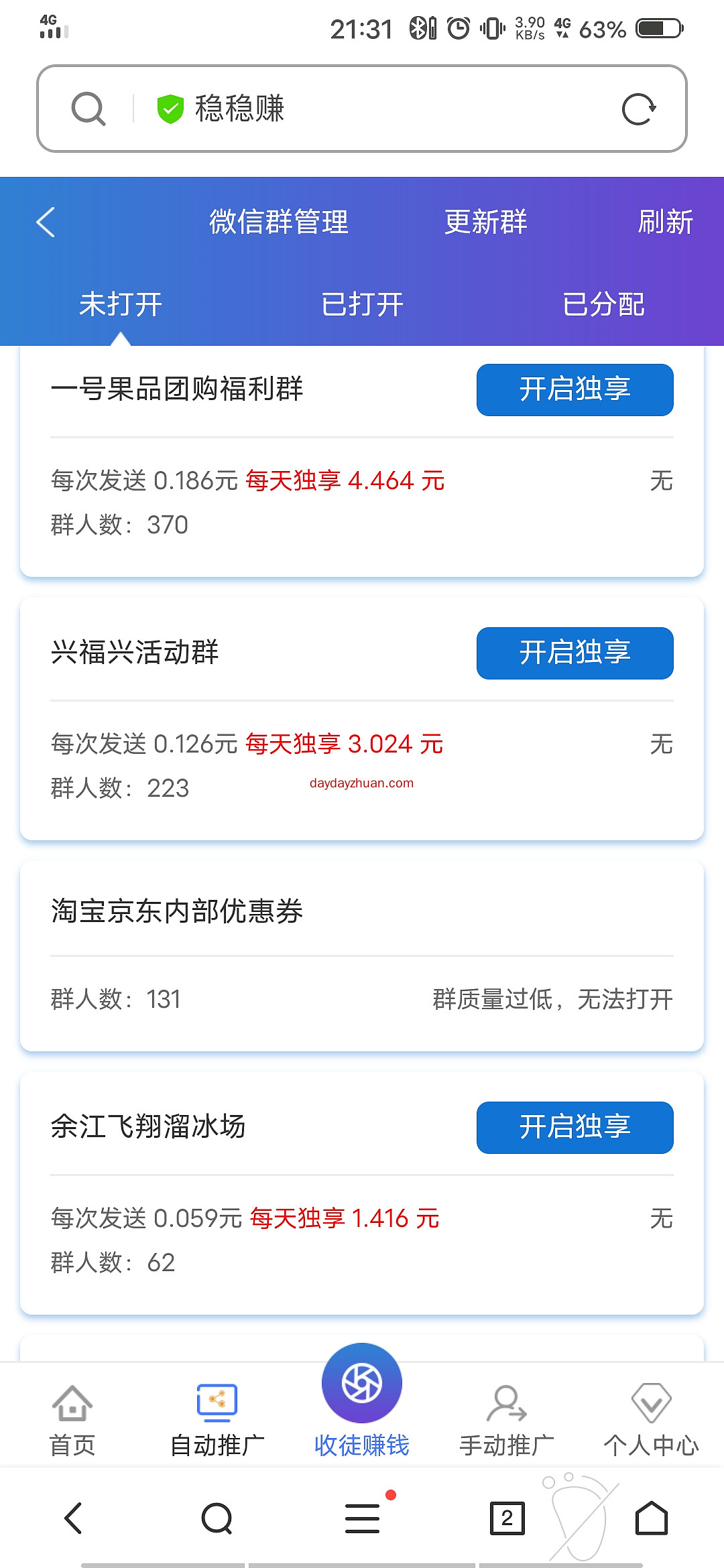Open 首页 in the bottom navigation

coord(72,1419)
